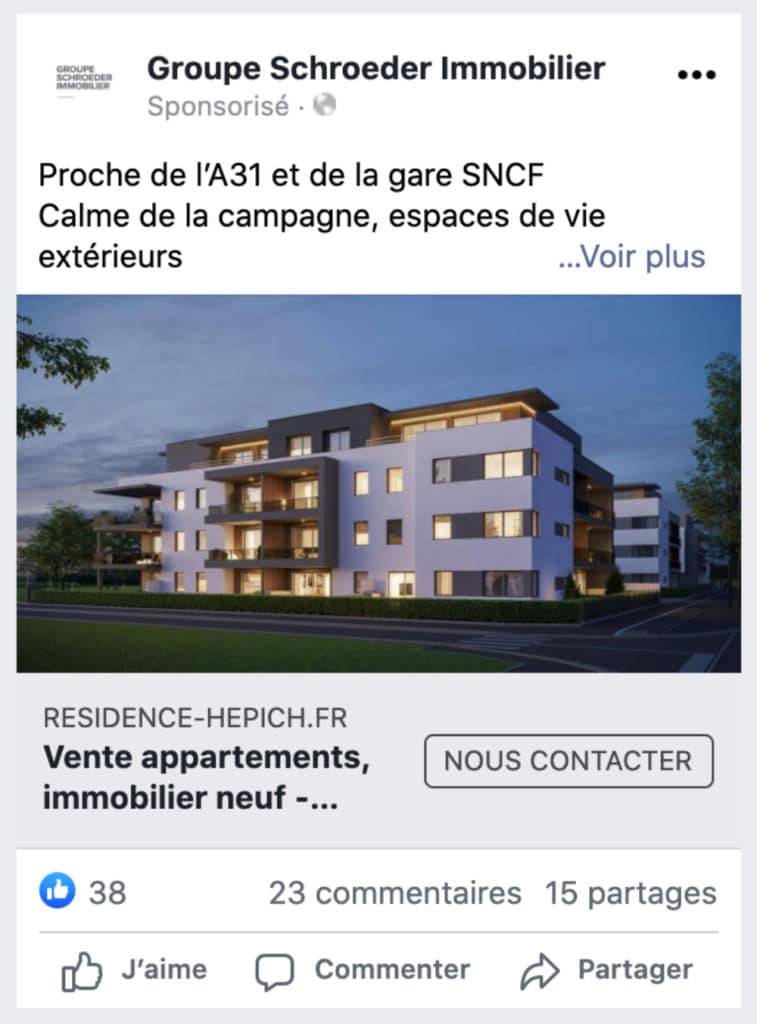This screenshot has width=757, height=1024.
Task: View the 23 commentaires
Action: coord(395,893)
